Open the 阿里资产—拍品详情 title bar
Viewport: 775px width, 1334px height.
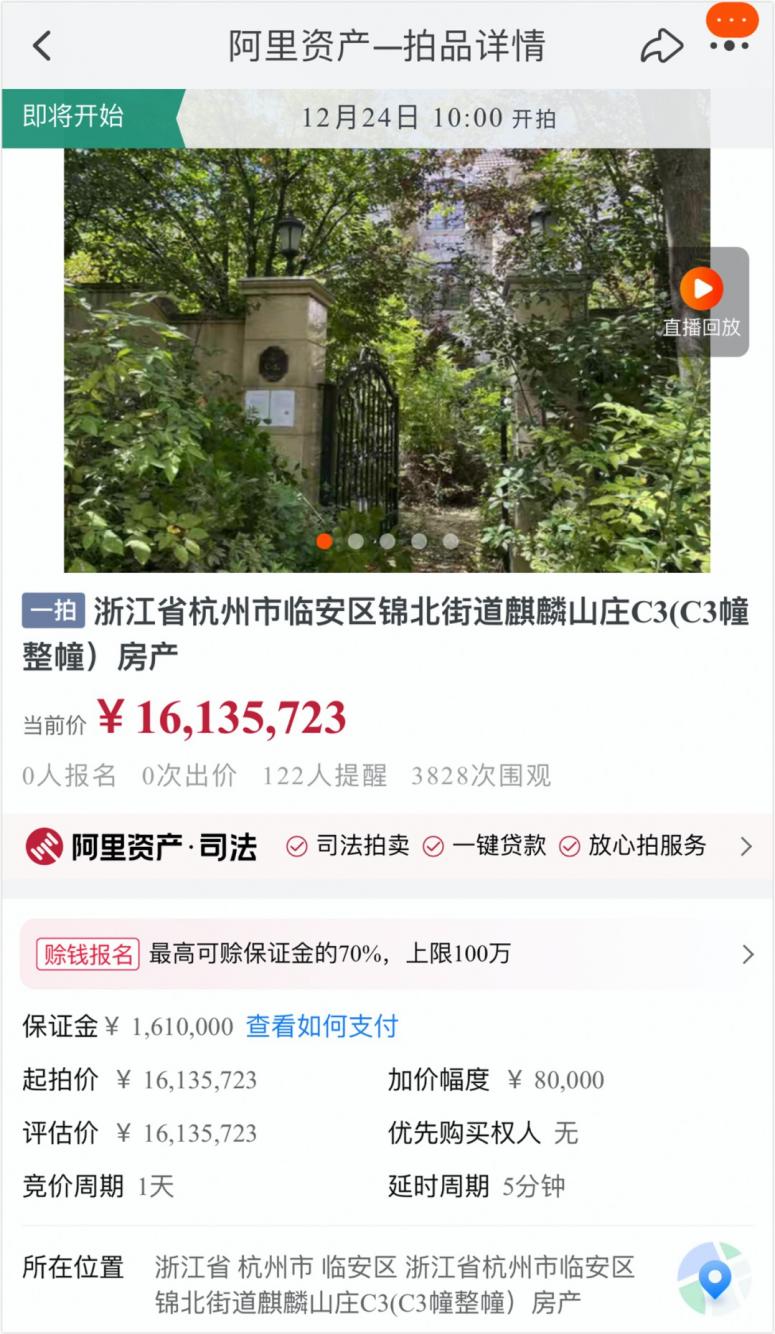coord(387,45)
